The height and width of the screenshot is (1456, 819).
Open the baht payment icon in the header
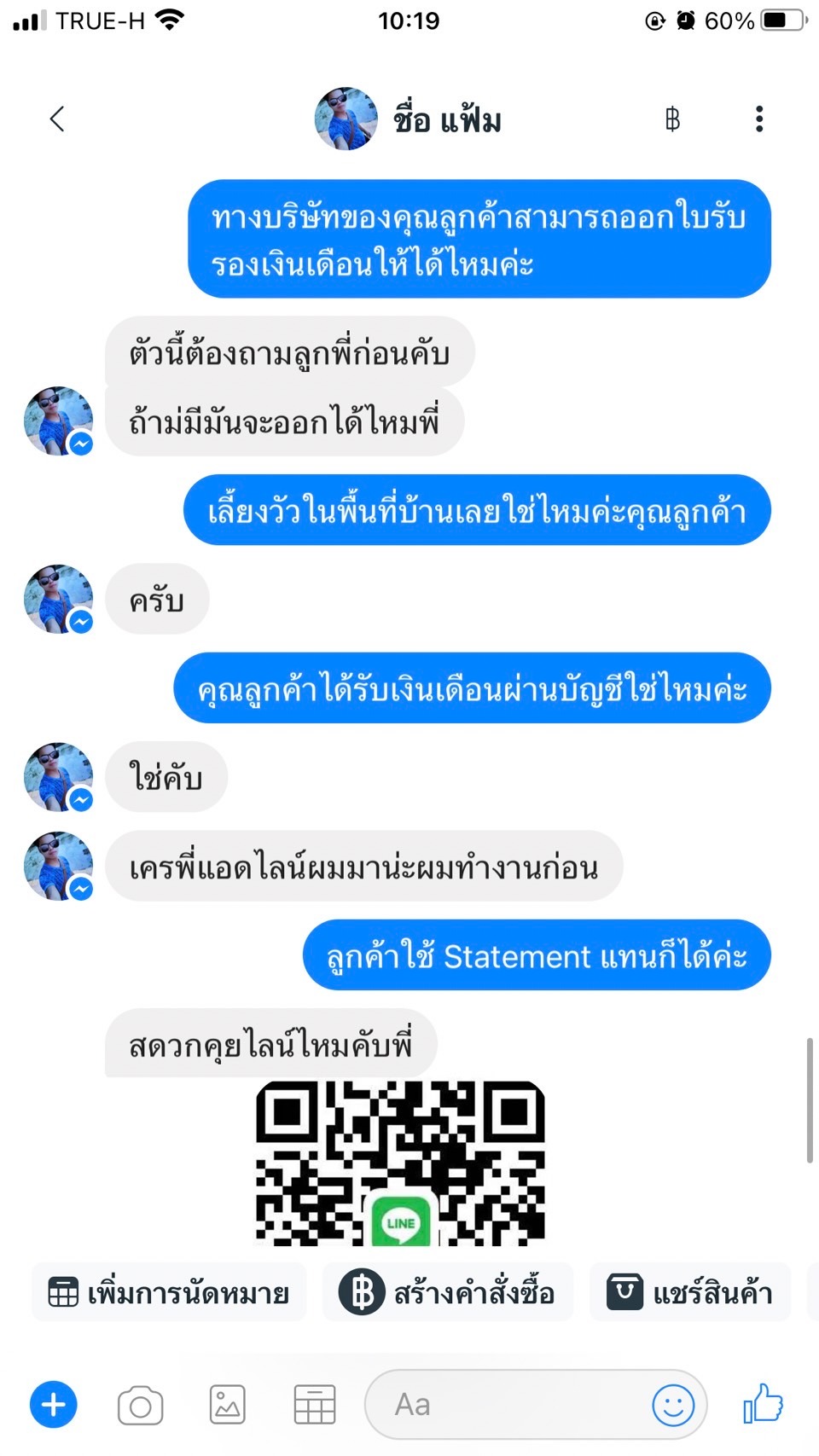[x=672, y=119]
